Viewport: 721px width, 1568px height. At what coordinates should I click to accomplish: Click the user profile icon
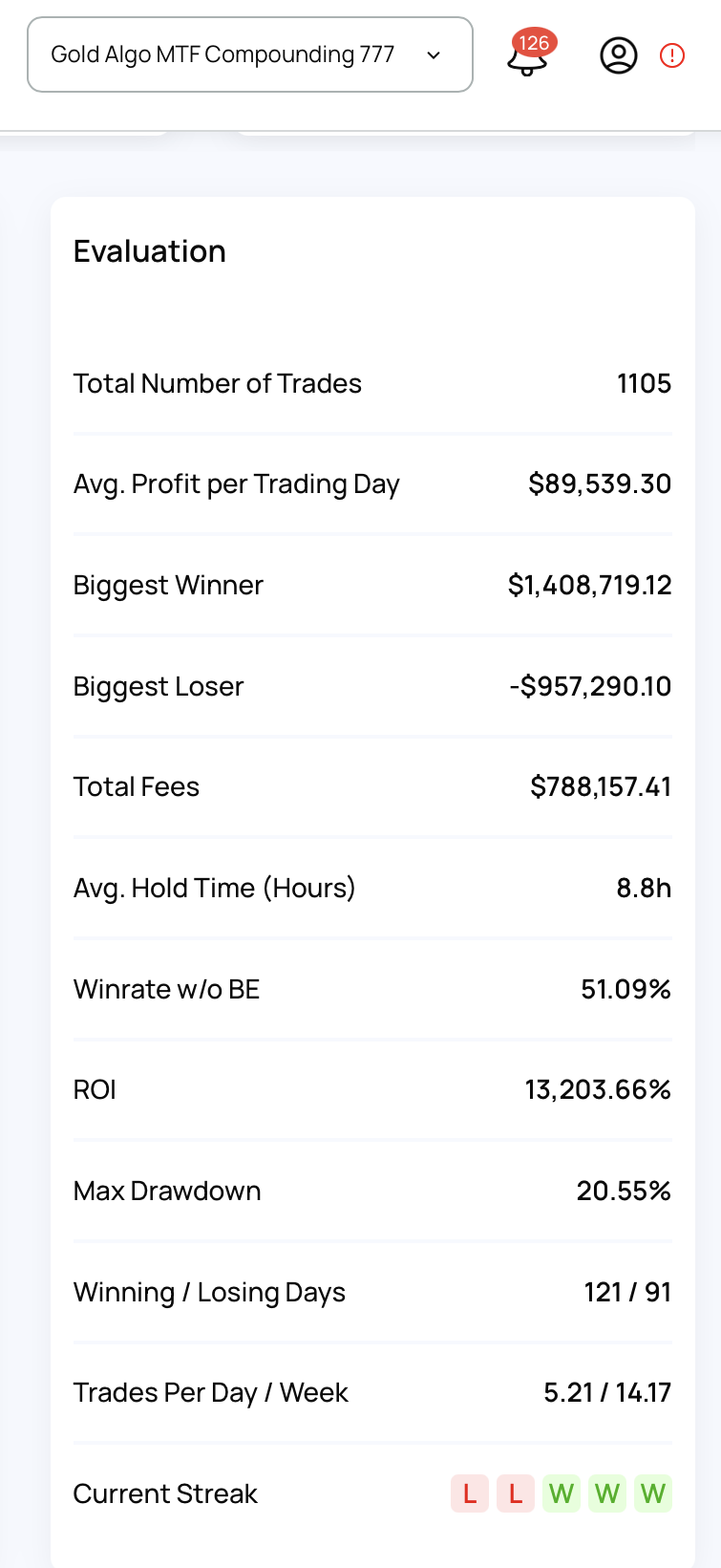click(x=618, y=54)
